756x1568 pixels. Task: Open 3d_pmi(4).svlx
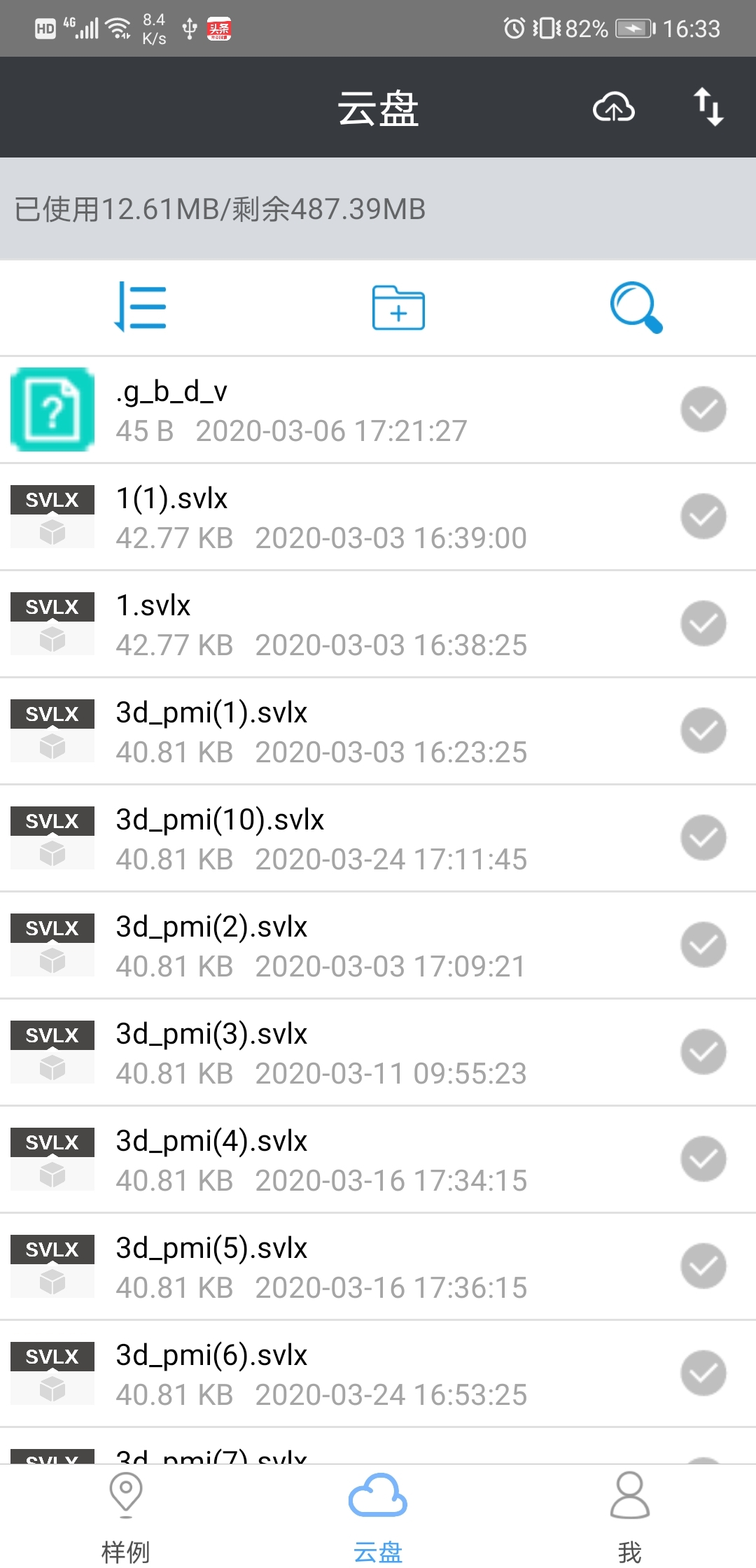coord(378,1159)
